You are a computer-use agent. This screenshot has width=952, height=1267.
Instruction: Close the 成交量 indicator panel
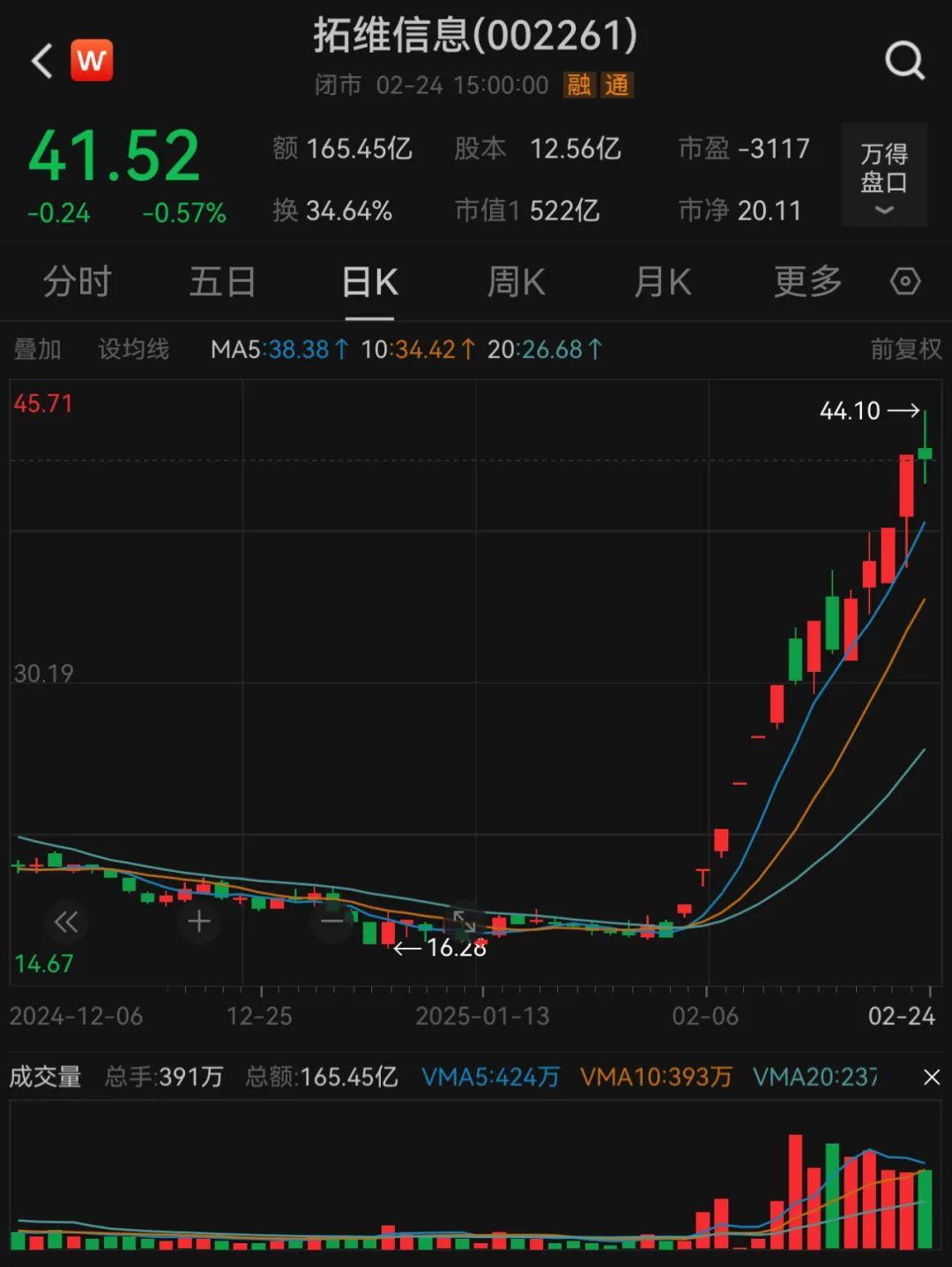click(932, 1077)
